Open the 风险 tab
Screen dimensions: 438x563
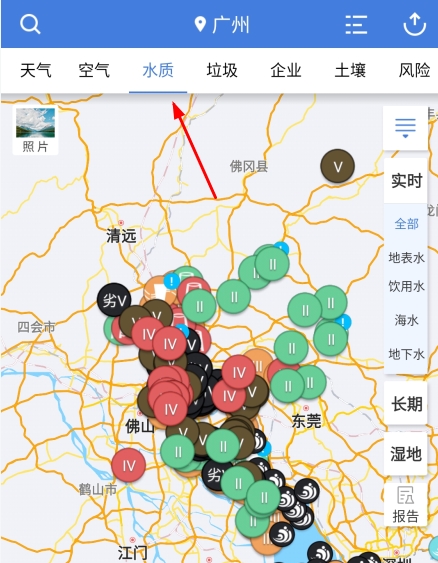[x=414, y=70]
